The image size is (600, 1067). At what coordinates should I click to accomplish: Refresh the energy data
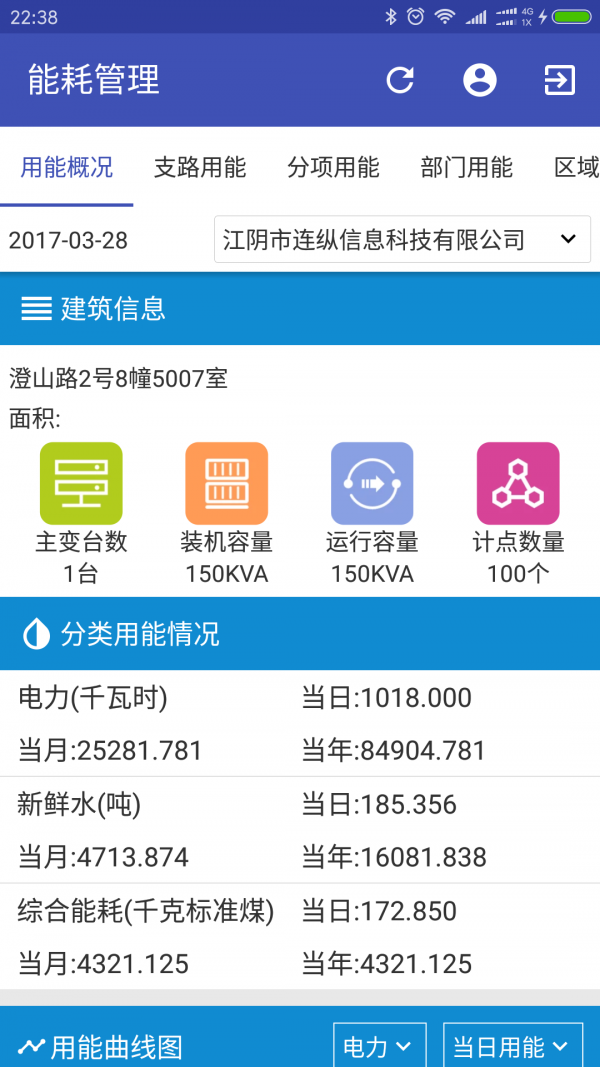tap(400, 80)
